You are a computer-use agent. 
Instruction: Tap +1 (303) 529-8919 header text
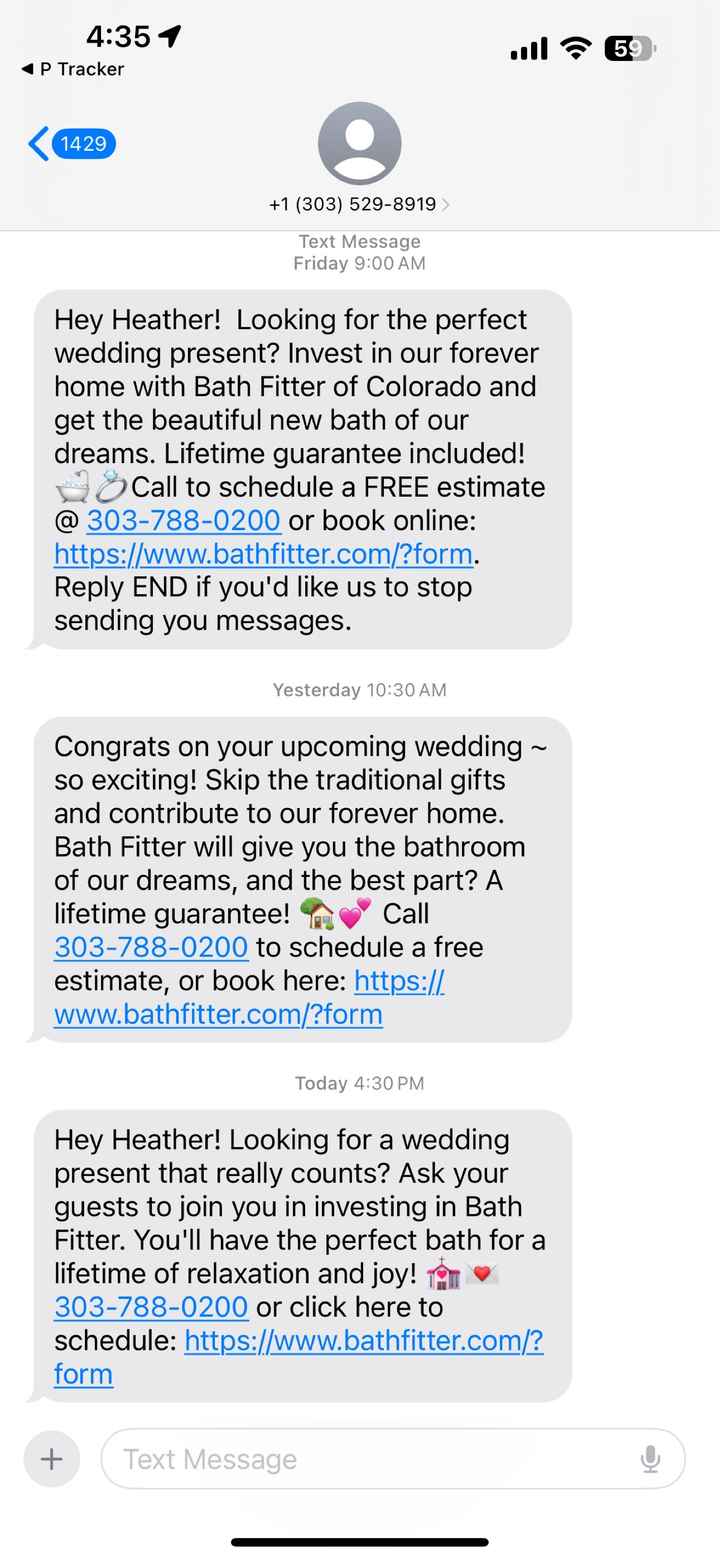point(354,204)
